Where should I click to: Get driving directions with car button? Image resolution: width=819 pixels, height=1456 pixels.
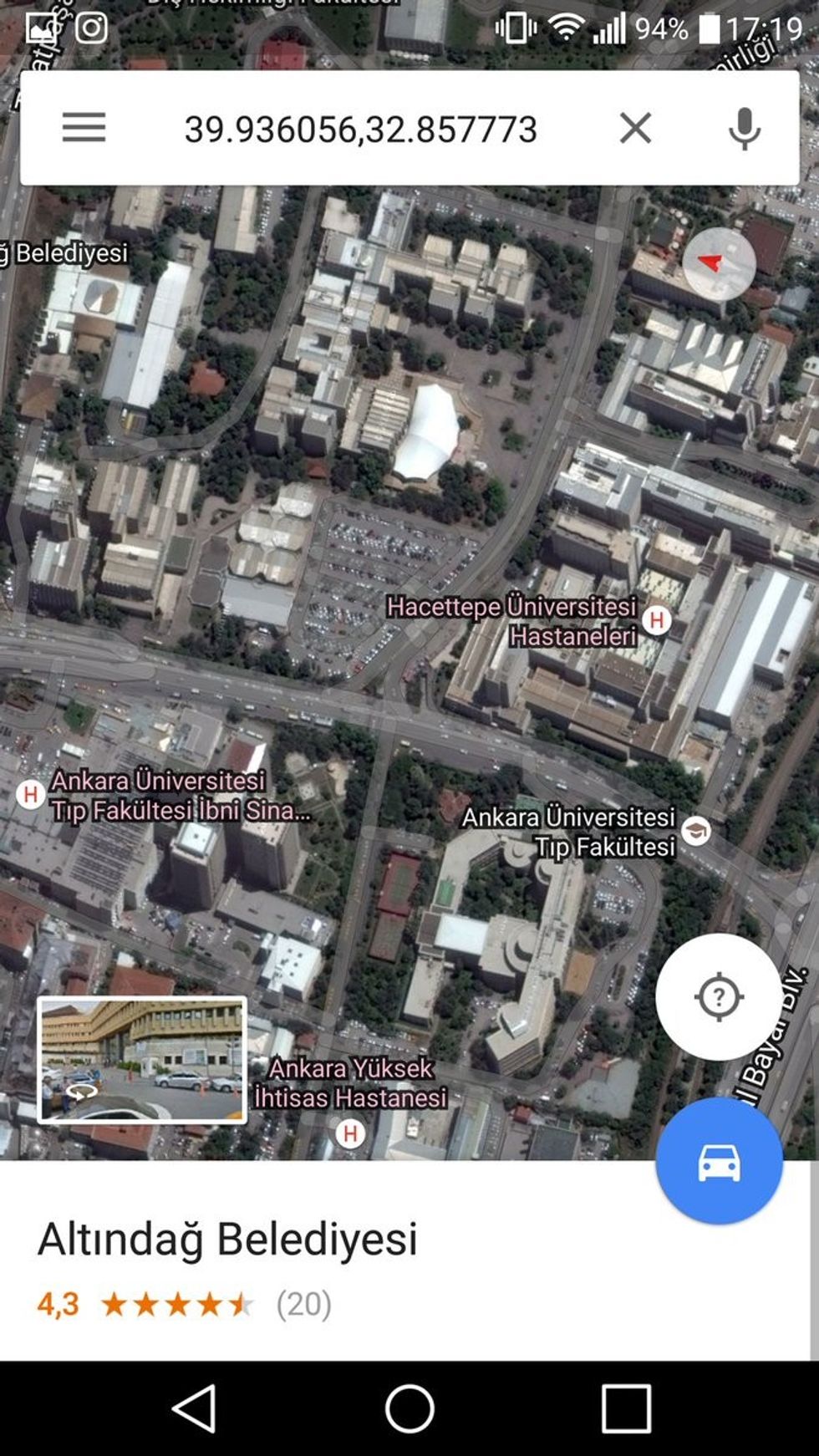pyautogui.click(x=719, y=1162)
